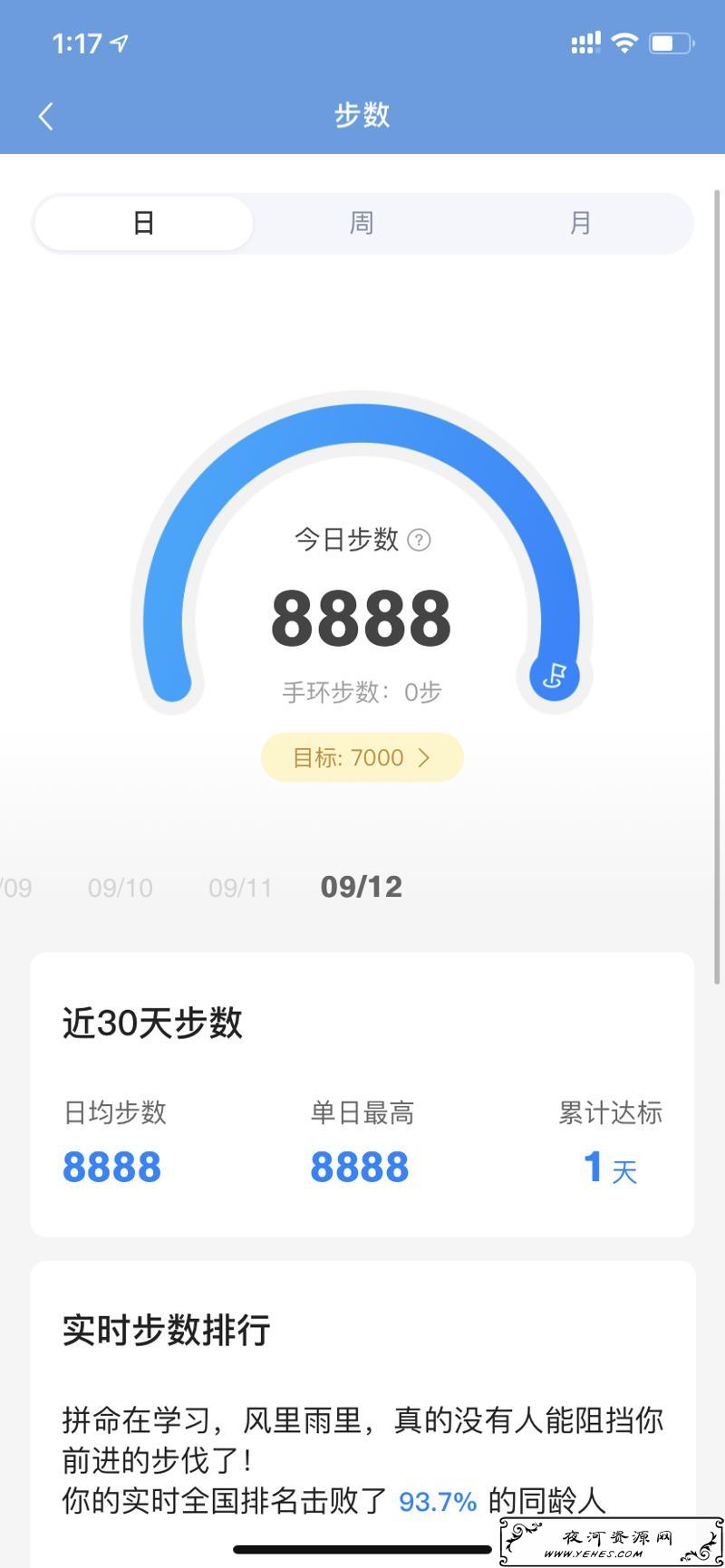The width and height of the screenshot is (725, 1568).
Task: Select the 09/11 date
Action: tap(240, 888)
